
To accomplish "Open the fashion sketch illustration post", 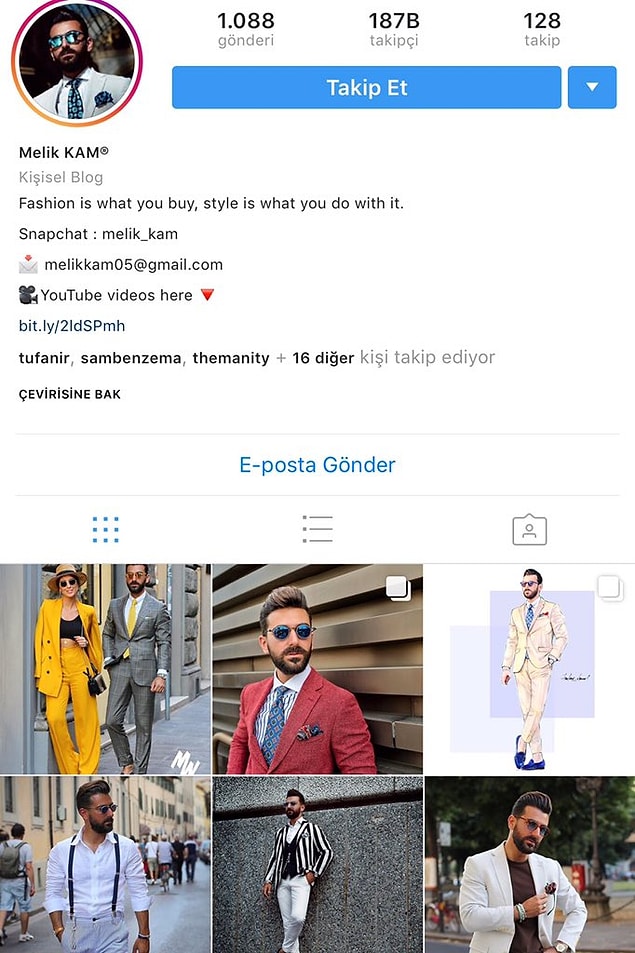I will 529,668.
